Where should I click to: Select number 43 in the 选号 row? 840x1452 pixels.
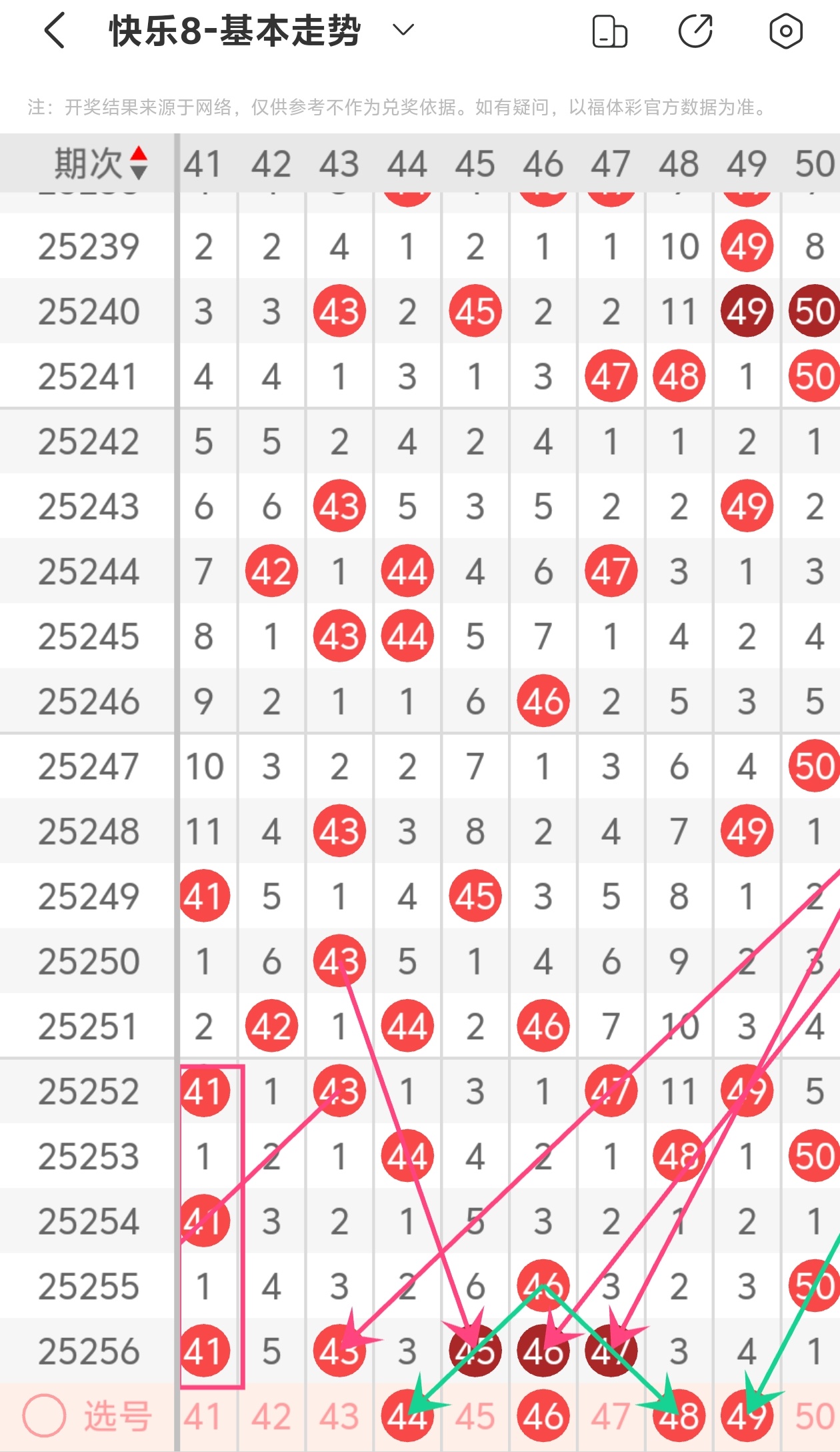[339, 1416]
